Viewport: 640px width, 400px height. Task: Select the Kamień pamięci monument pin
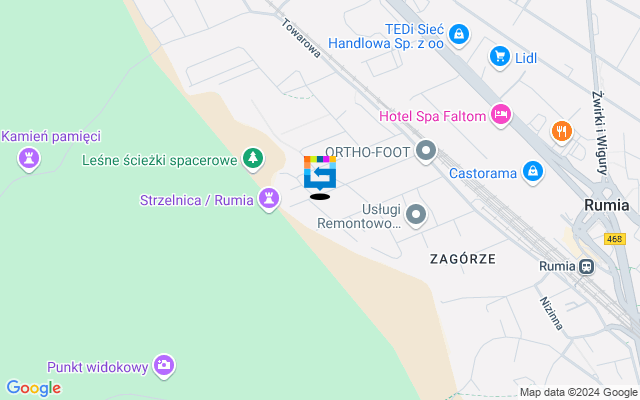point(29,158)
